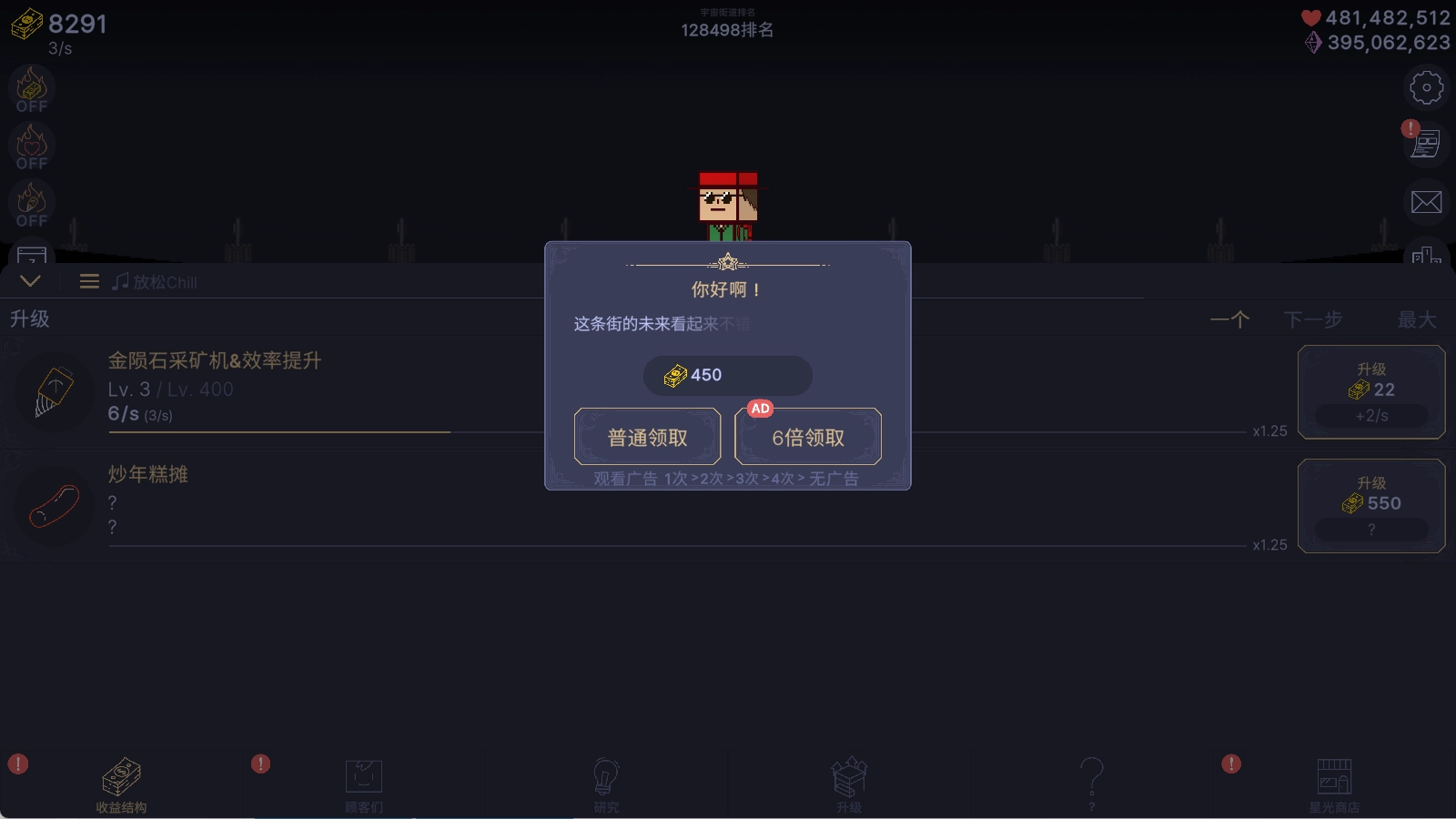This screenshot has height=819, width=1456.
Task: Select 一个 upgrade amount
Action: 1229,319
